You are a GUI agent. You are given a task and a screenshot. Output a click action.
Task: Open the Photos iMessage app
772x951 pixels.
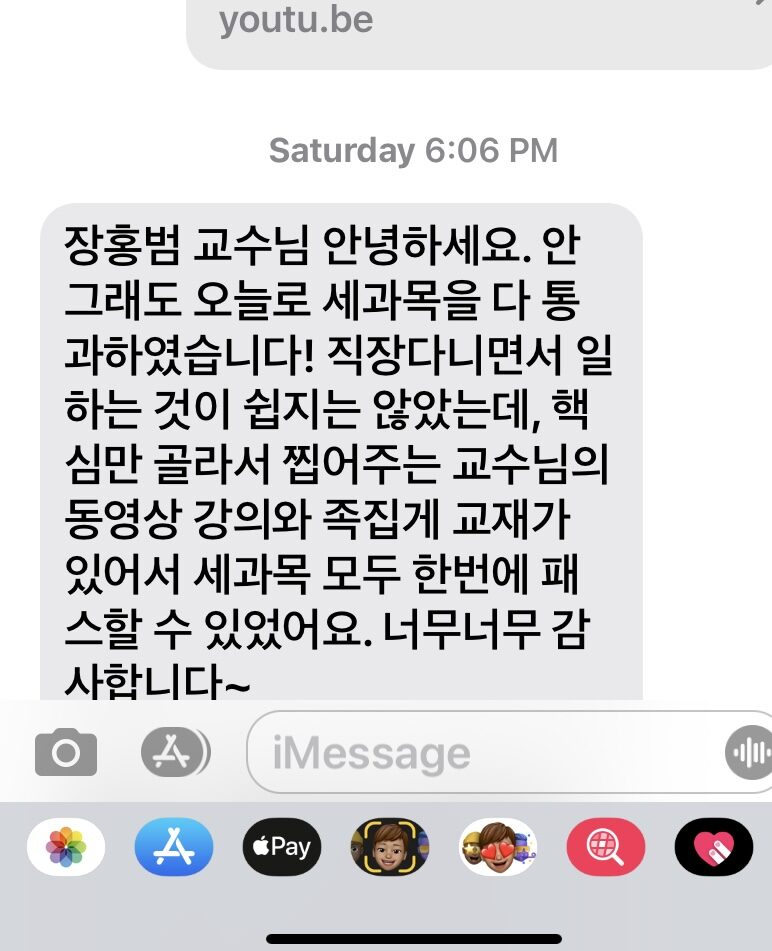(x=66, y=847)
